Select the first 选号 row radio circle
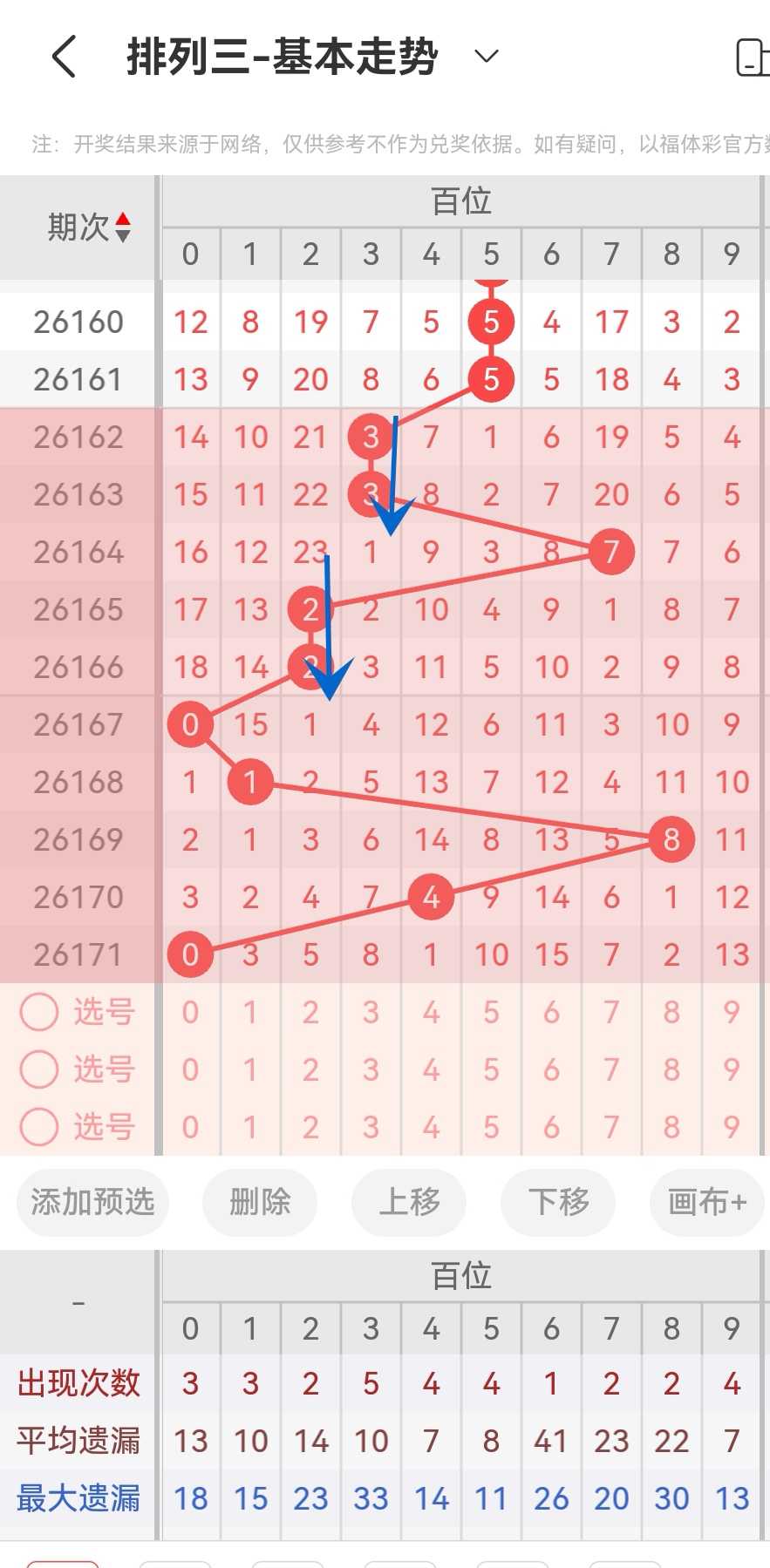The width and height of the screenshot is (770, 1568). [39, 1012]
